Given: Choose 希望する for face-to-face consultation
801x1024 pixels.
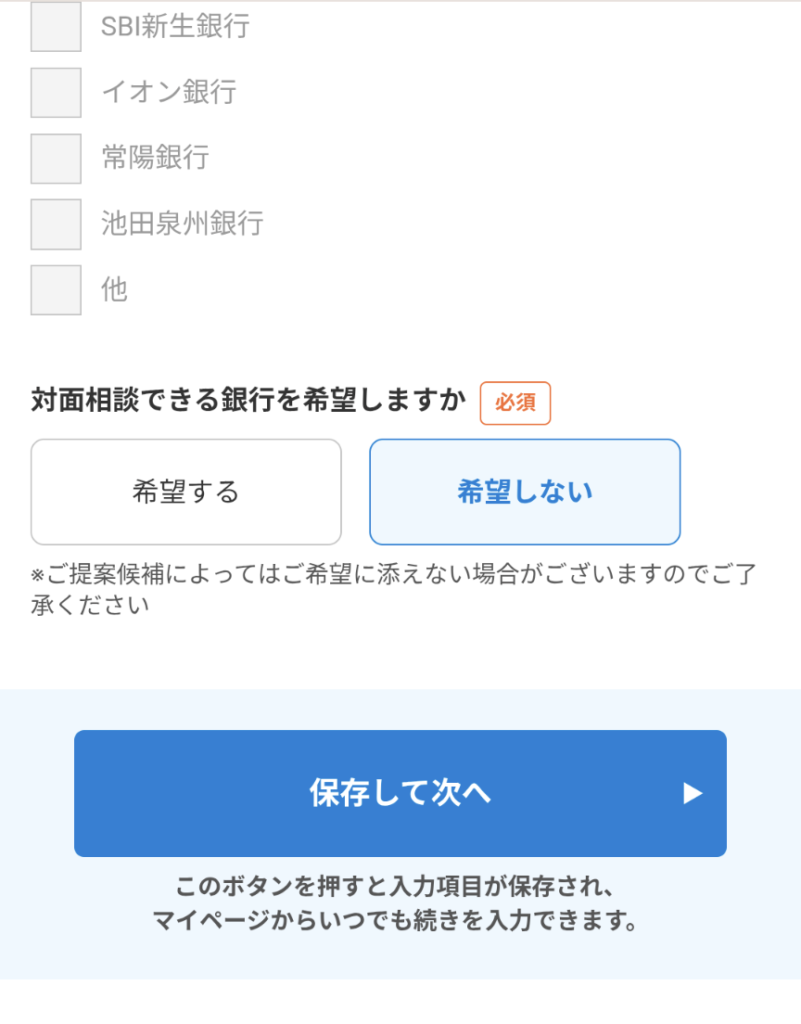Looking at the screenshot, I should (186, 492).
